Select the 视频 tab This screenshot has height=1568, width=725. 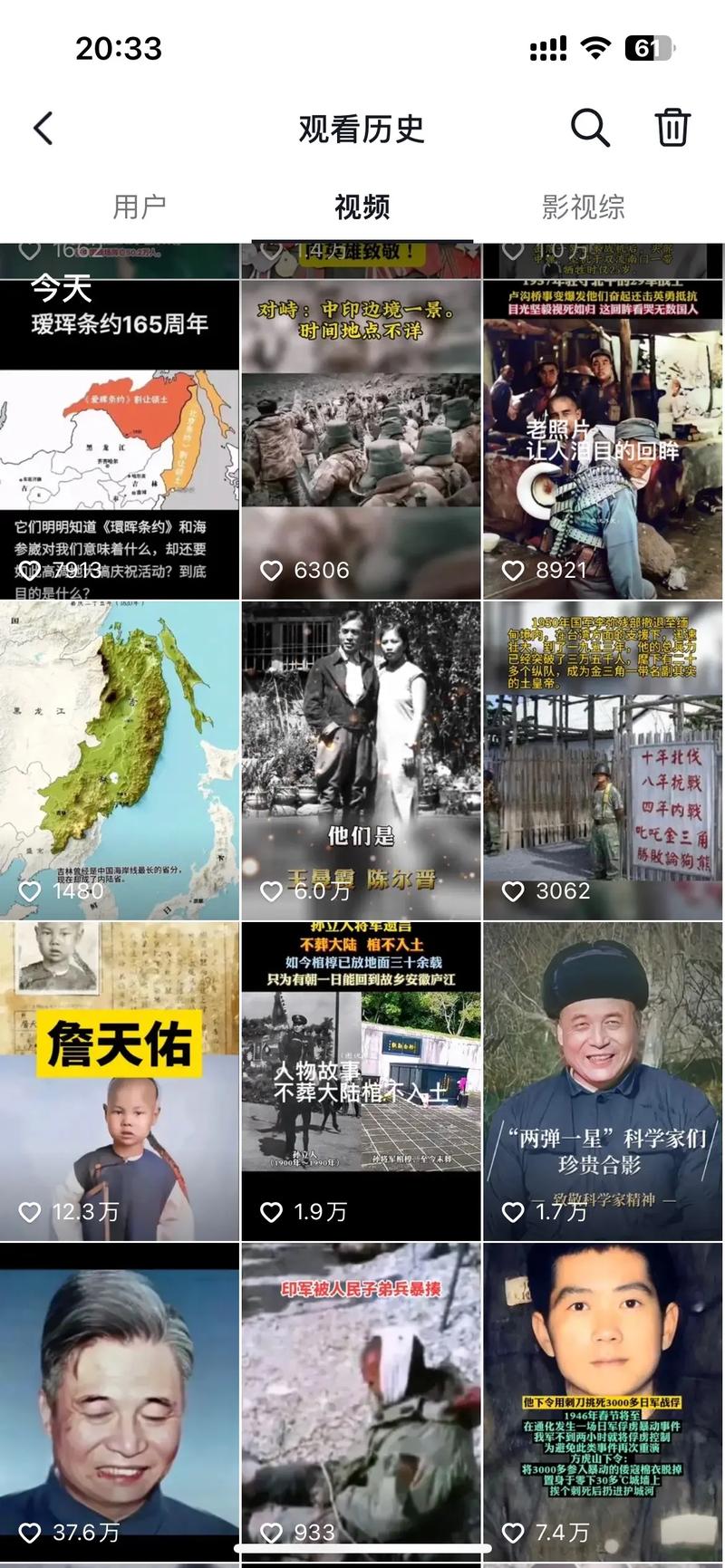362,207
